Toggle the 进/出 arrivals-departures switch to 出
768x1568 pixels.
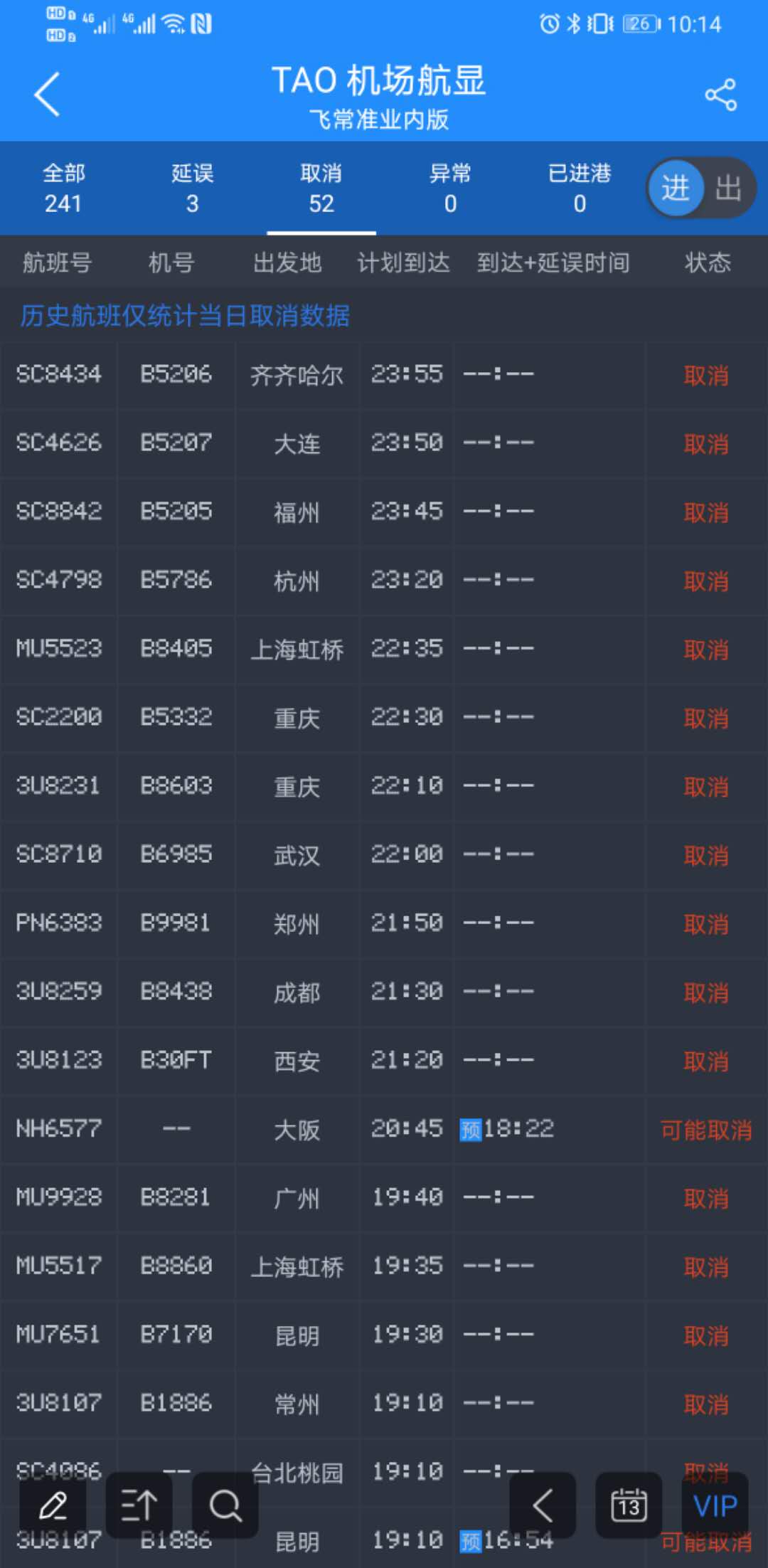[729, 189]
